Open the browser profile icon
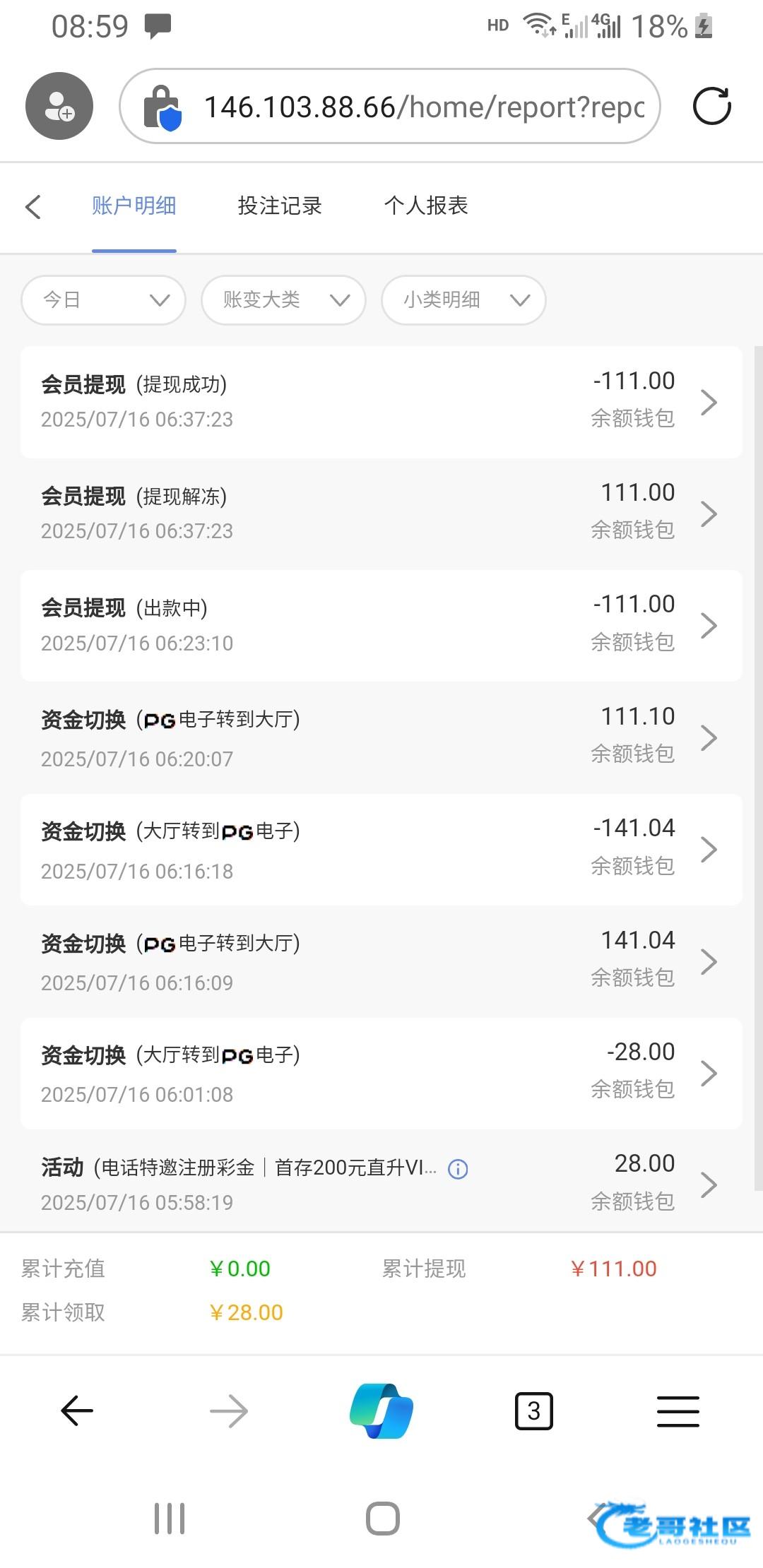 point(59,106)
